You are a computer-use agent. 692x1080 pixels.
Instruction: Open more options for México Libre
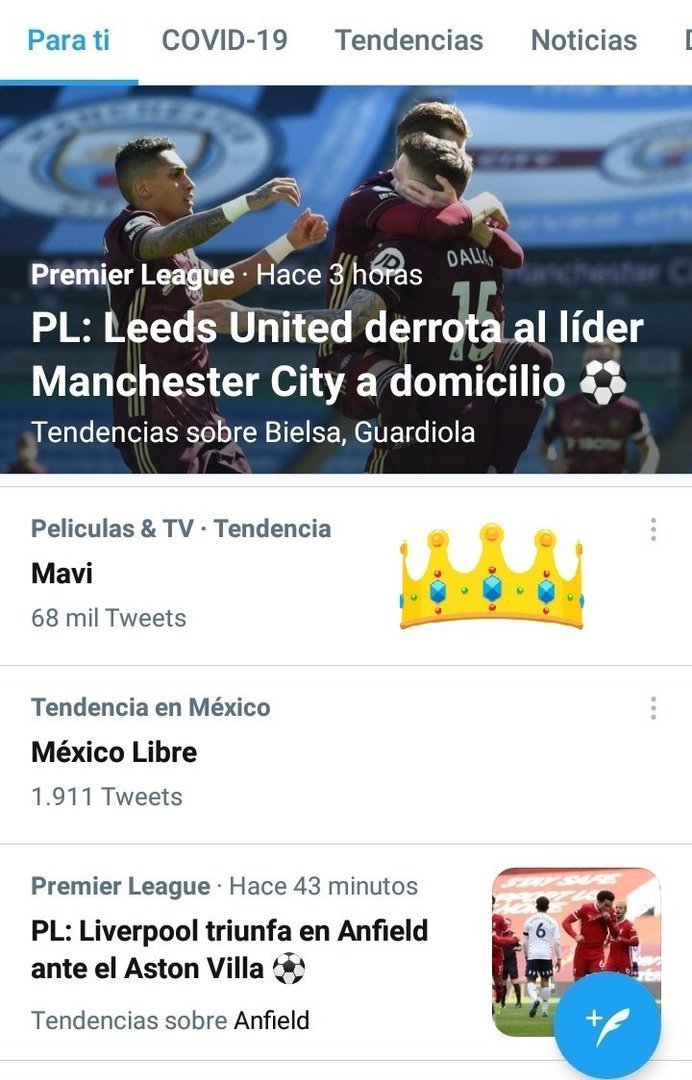653,709
